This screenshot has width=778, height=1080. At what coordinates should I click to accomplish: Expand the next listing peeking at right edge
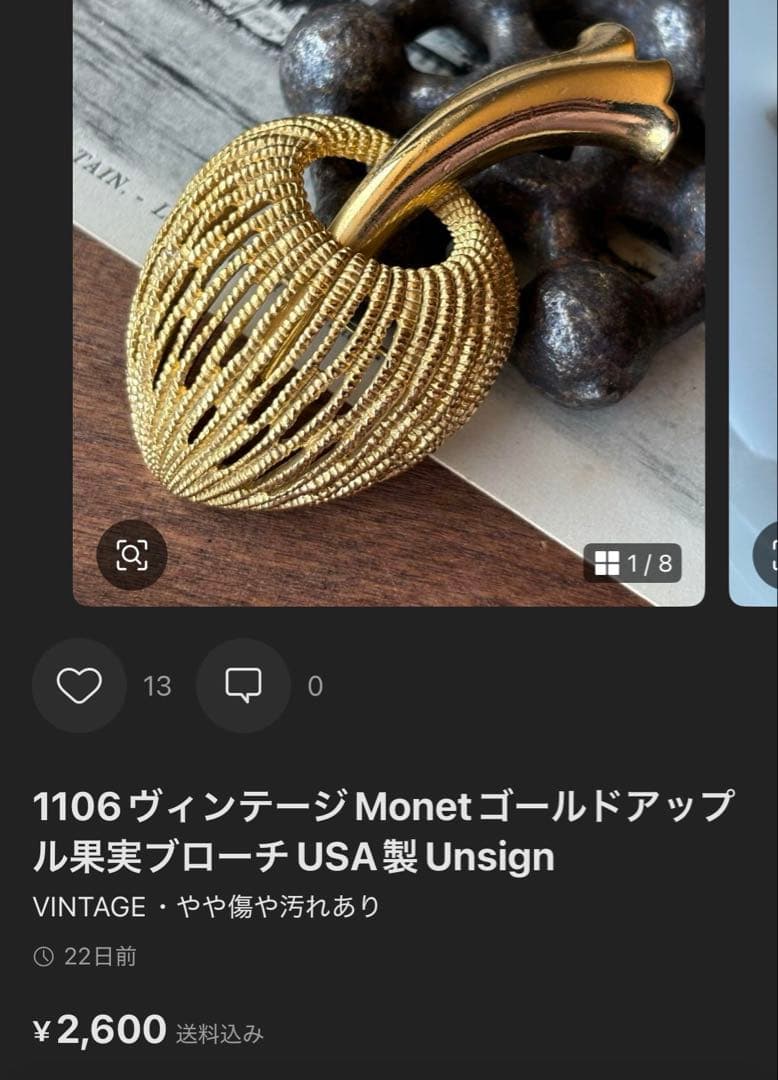(x=755, y=300)
